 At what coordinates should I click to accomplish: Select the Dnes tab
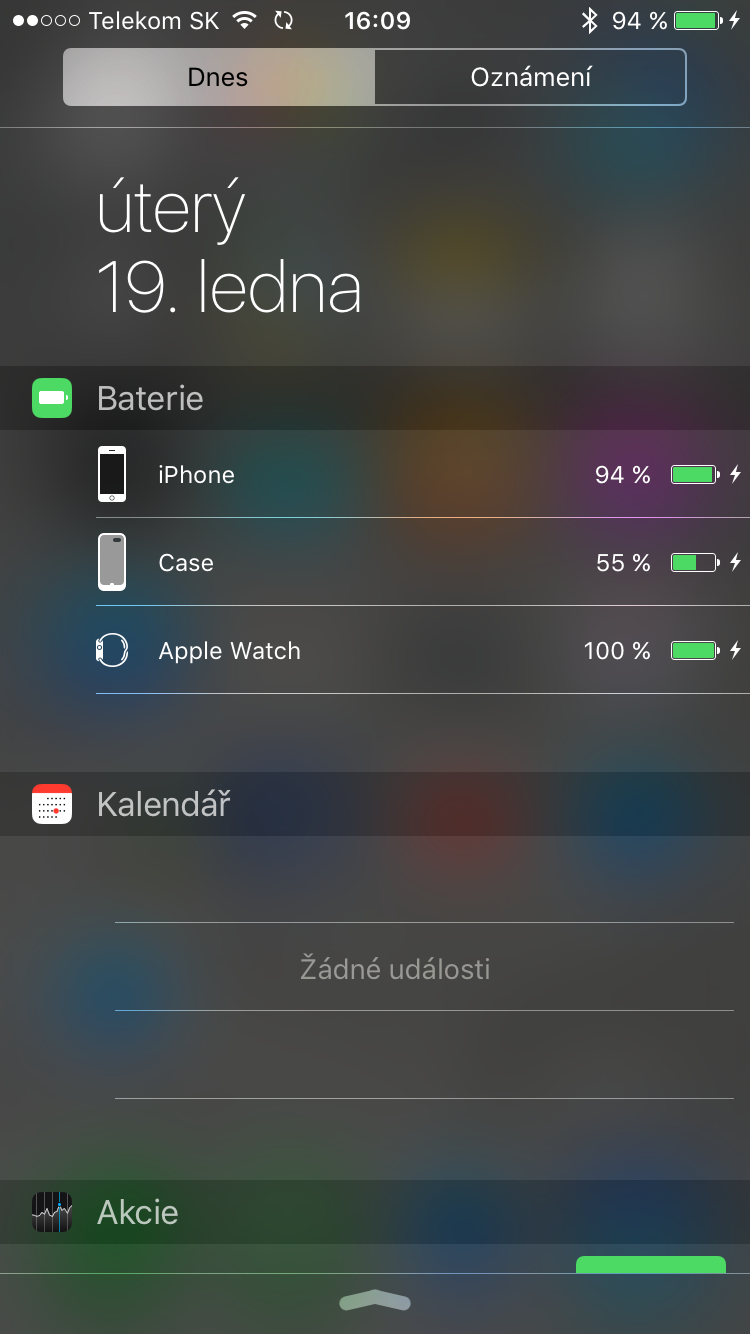pyautogui.click(x=218, y=77)
